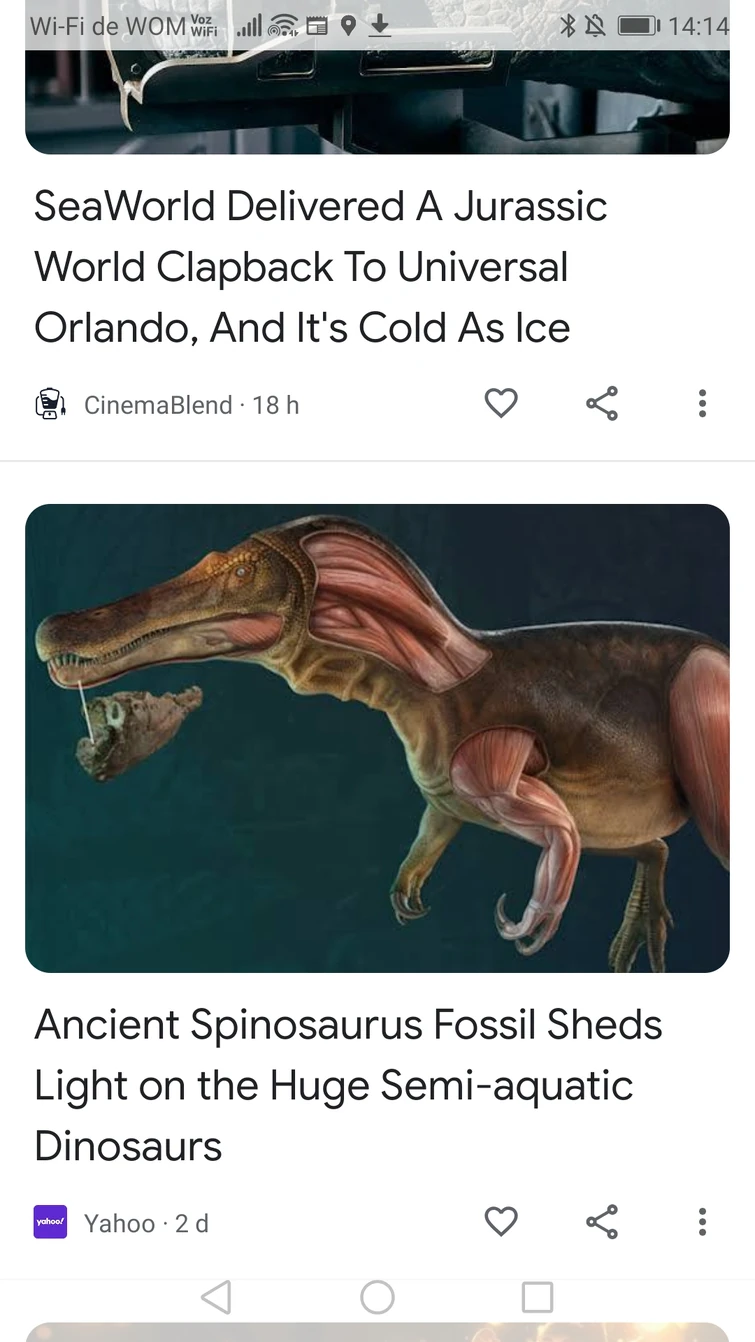
Task: Go to the phone's home screen
Action: click(x=377, y=1298)
